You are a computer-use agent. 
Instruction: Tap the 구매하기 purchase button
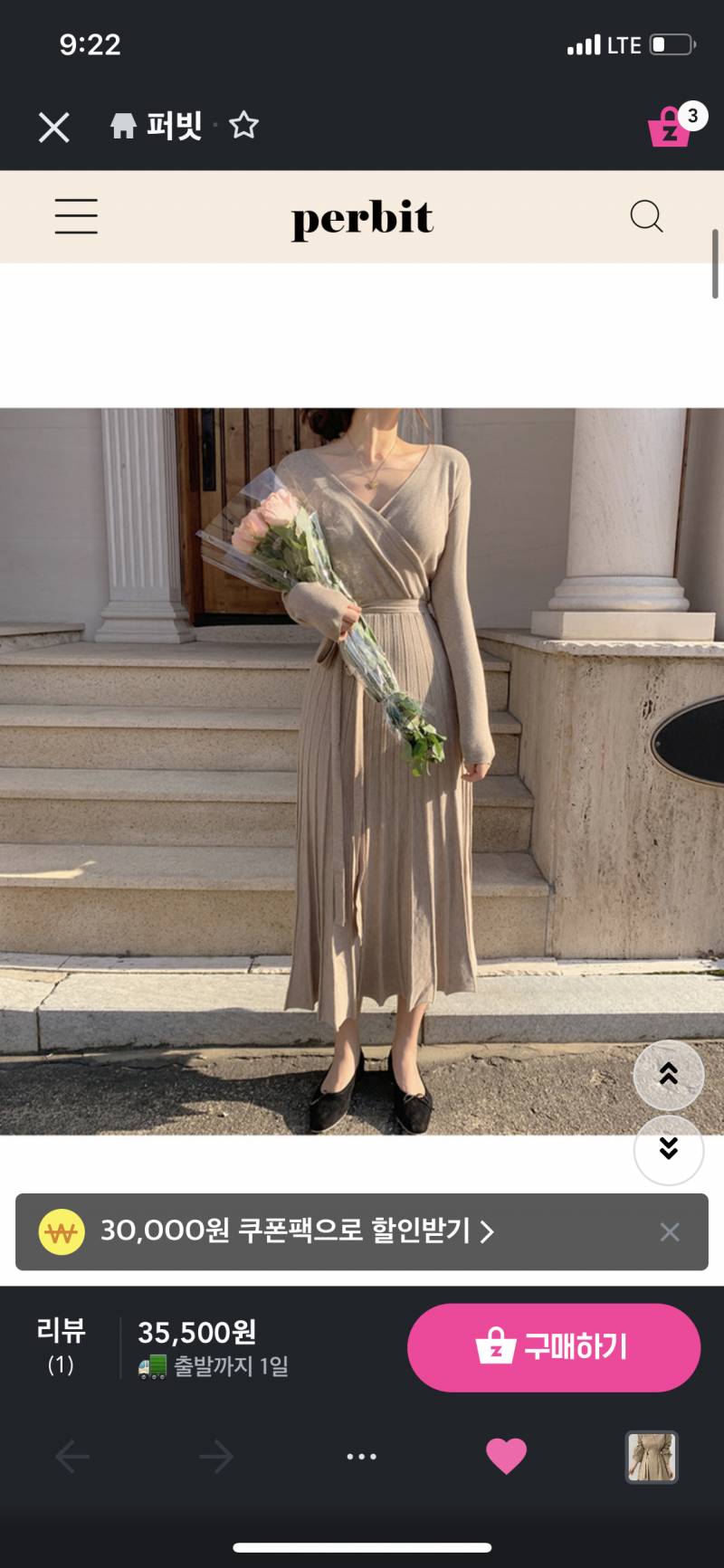[x=553, y=1347]
